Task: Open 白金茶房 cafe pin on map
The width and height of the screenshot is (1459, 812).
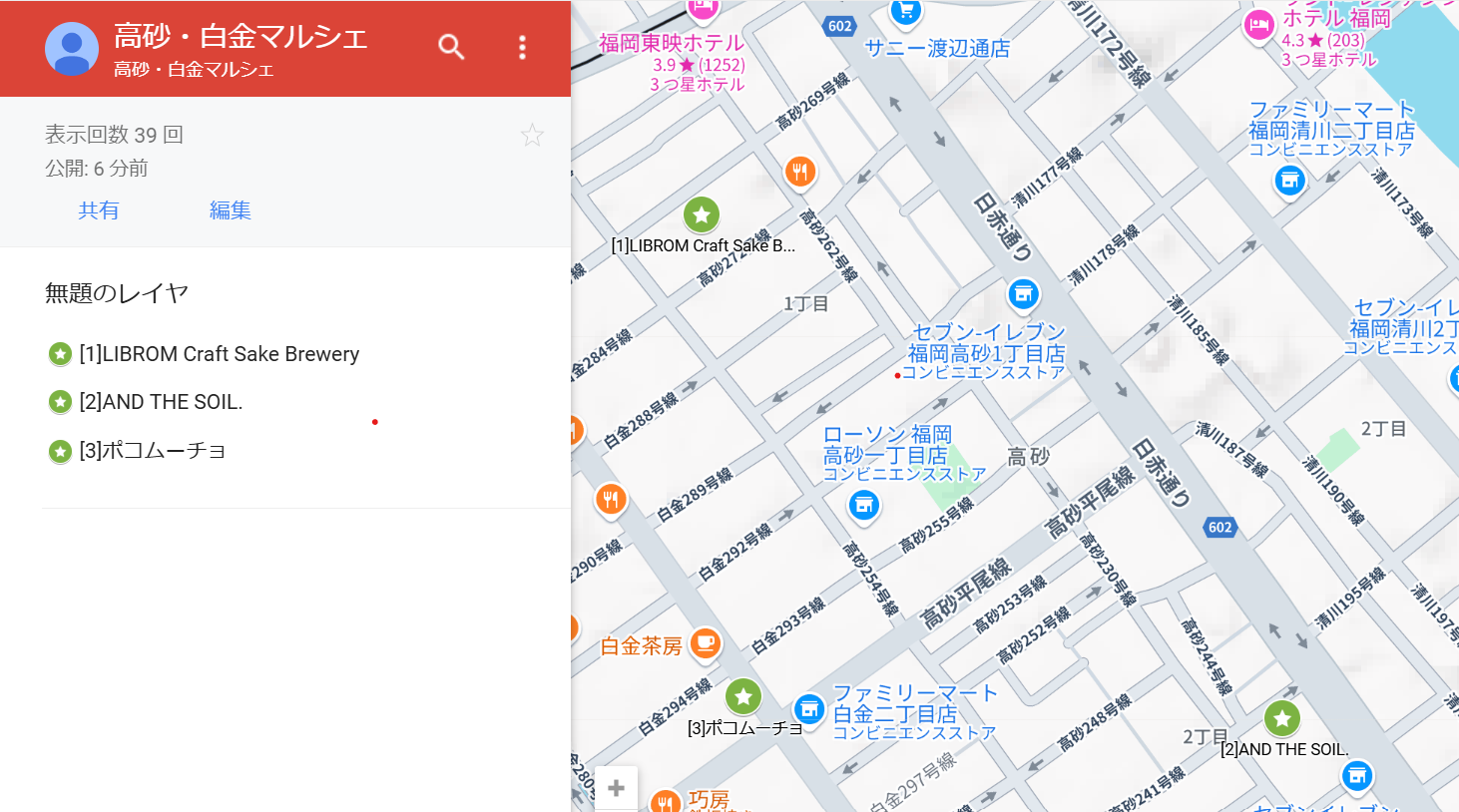Action: point(706,643)
